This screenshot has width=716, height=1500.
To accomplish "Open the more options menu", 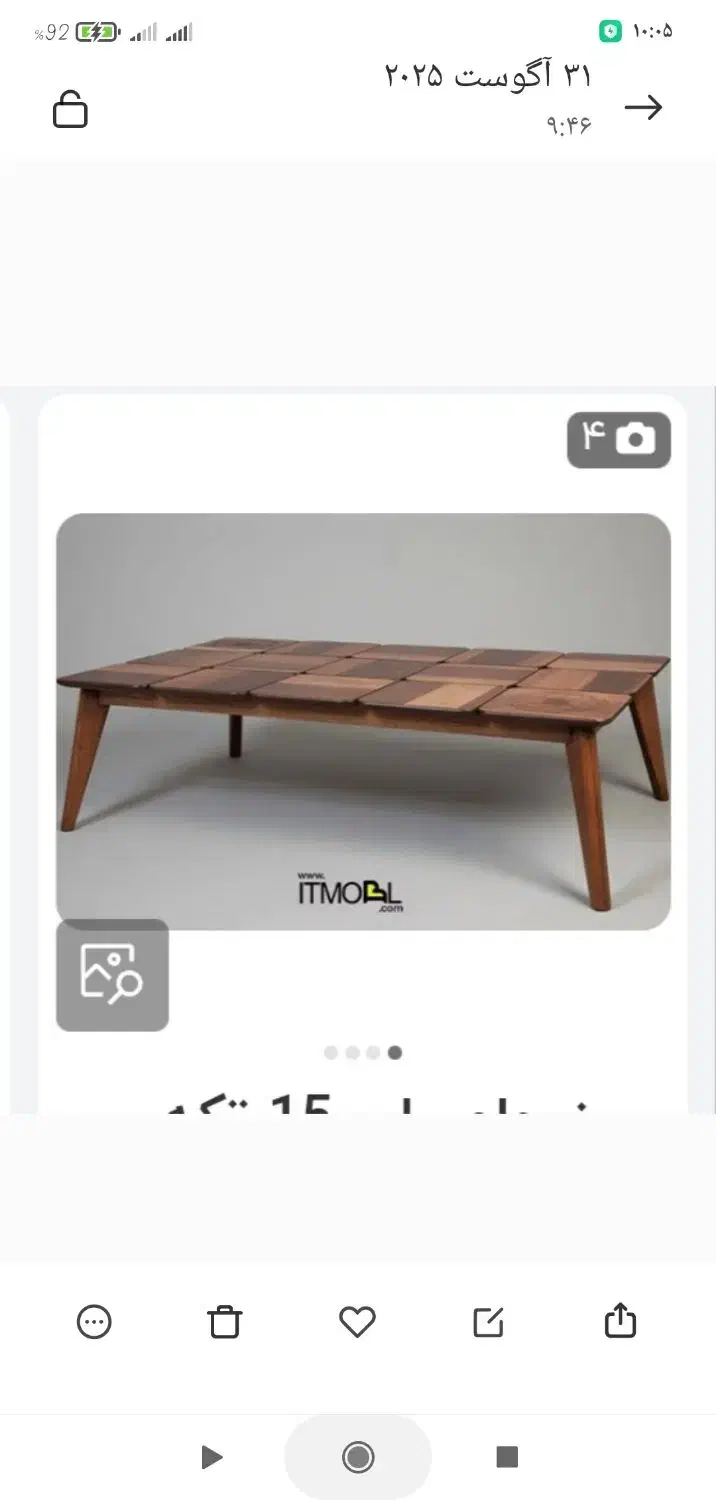I will coord(94,1322).
